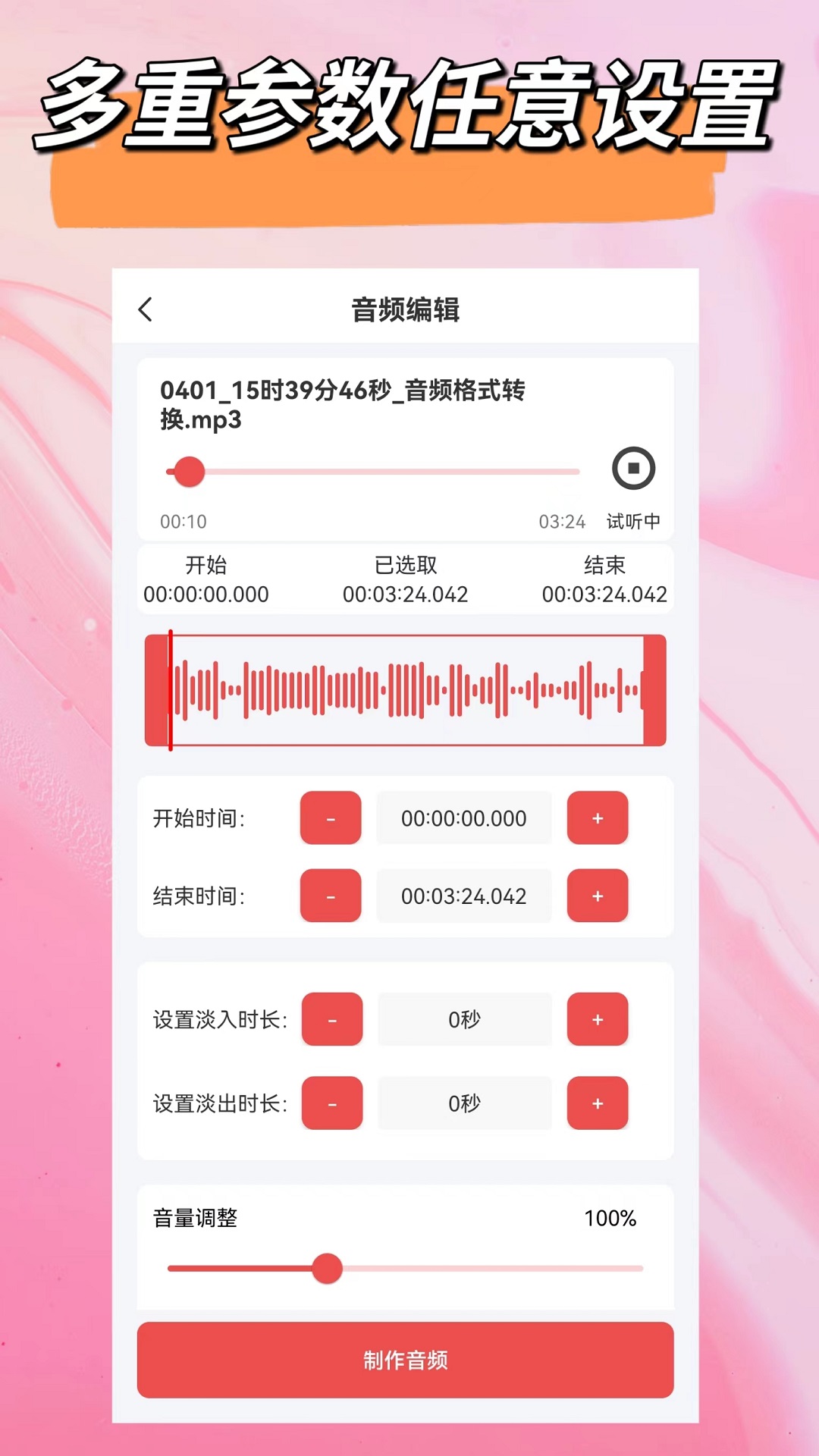Click the 音量调整 volume slider knob
Screen dimensions: 819x1456
click(x=328, y=1269)
